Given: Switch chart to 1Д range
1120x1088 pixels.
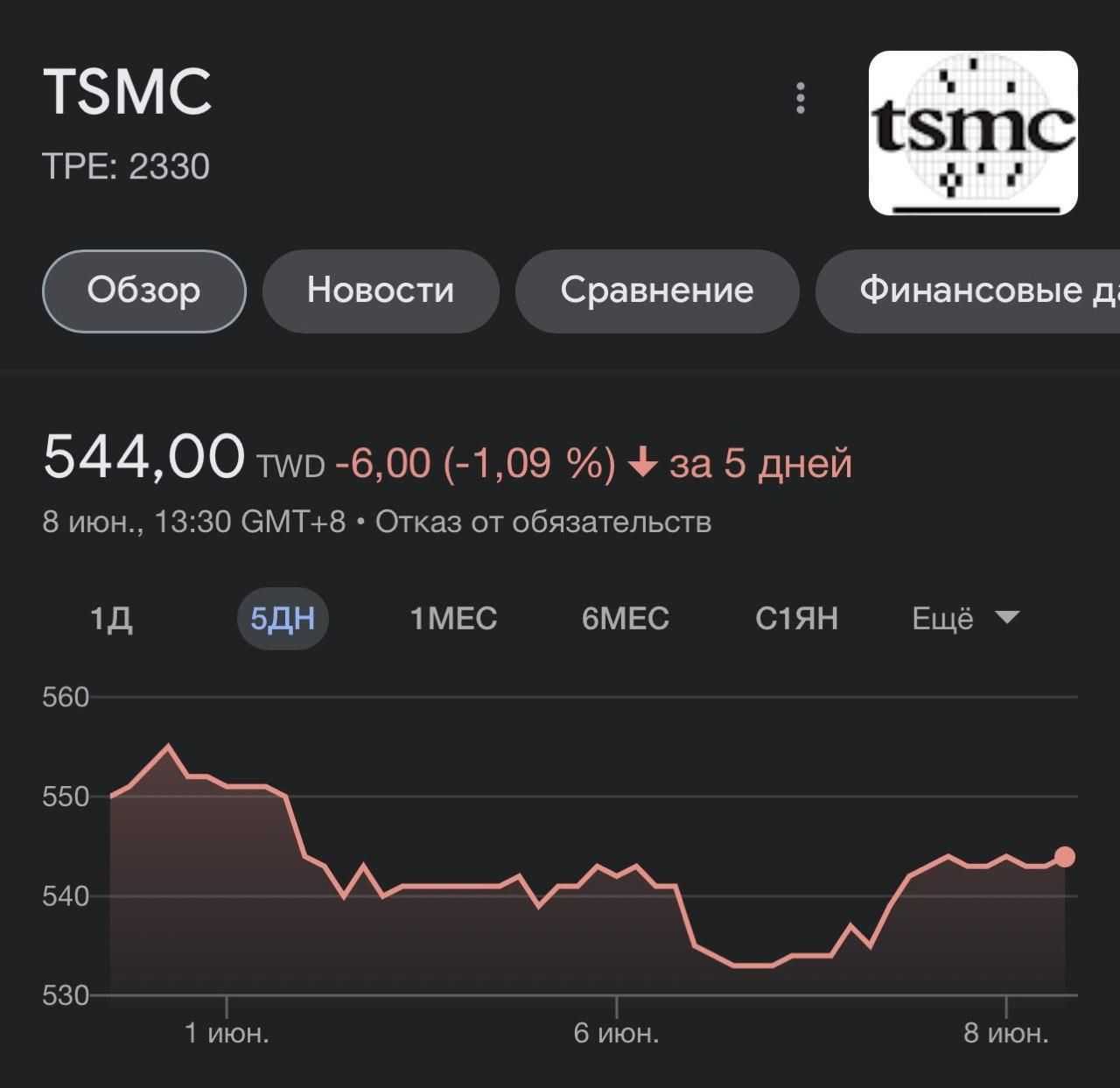Looking at the screenshot, I should (x=111, y=619).
